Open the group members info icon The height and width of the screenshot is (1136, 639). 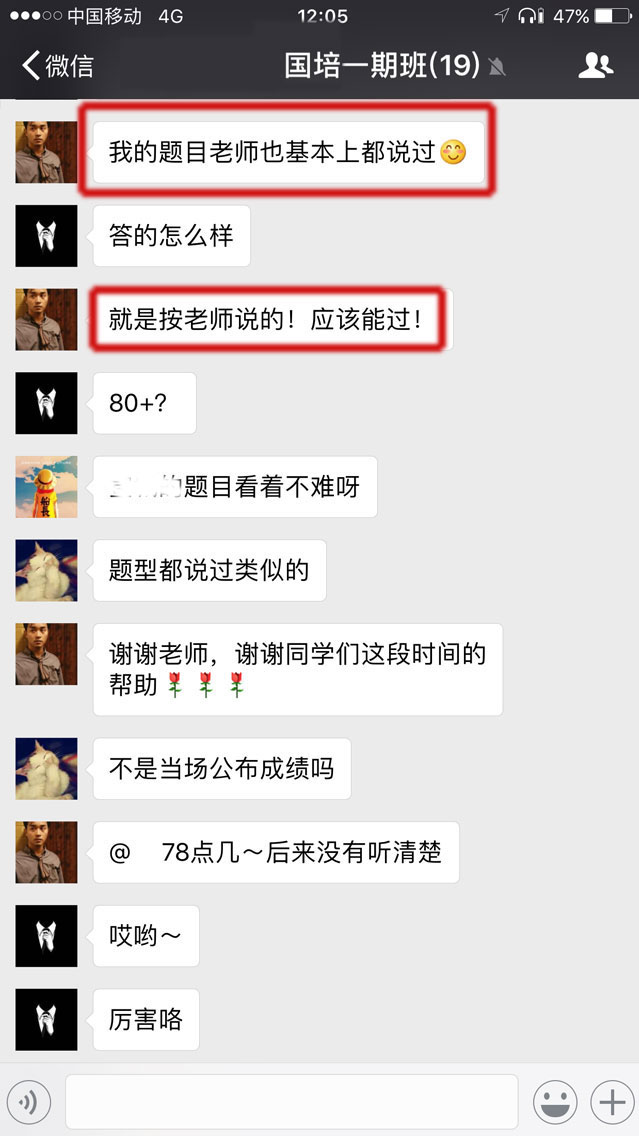(x=595, y=66)
